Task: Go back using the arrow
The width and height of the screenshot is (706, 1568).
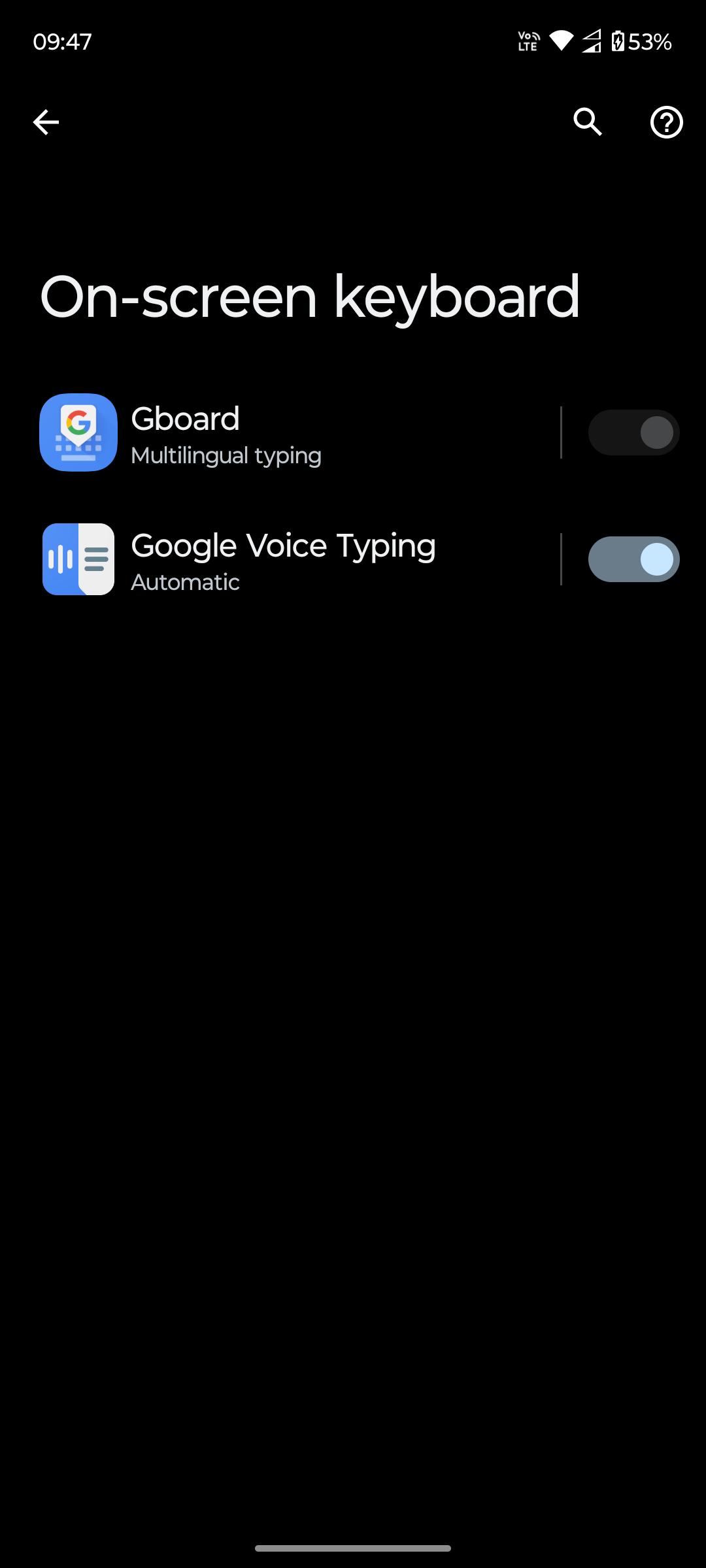Action: point(46,122)
